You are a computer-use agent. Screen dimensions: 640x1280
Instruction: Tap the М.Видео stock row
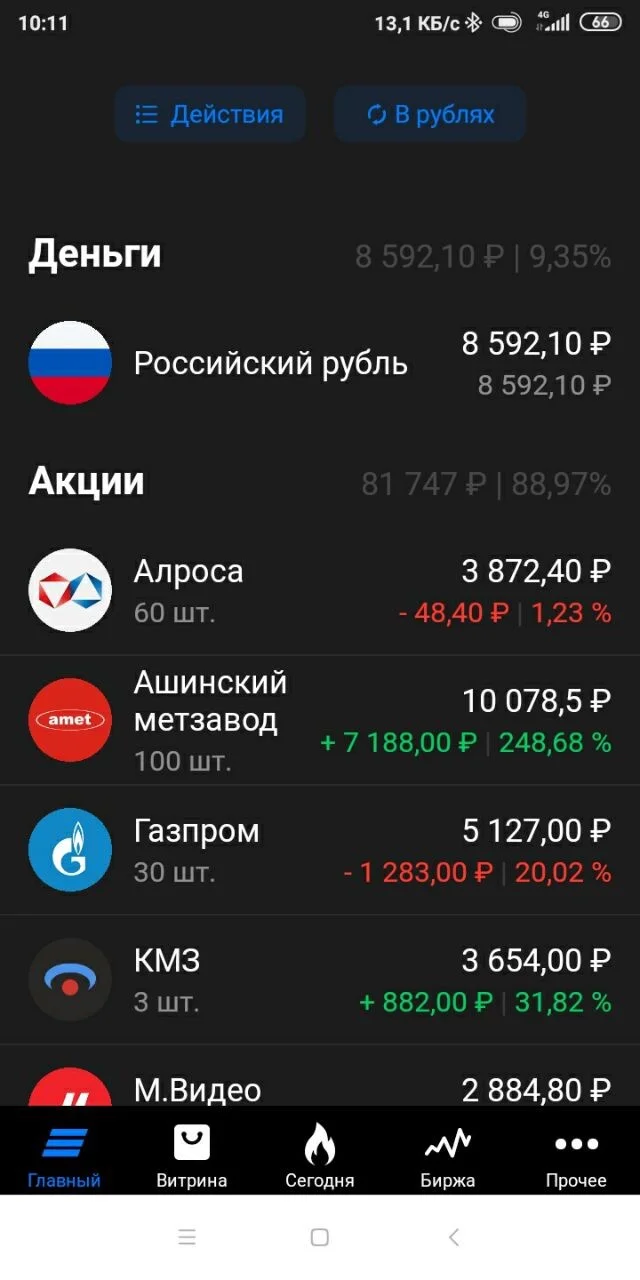(x=320, y=1076)
